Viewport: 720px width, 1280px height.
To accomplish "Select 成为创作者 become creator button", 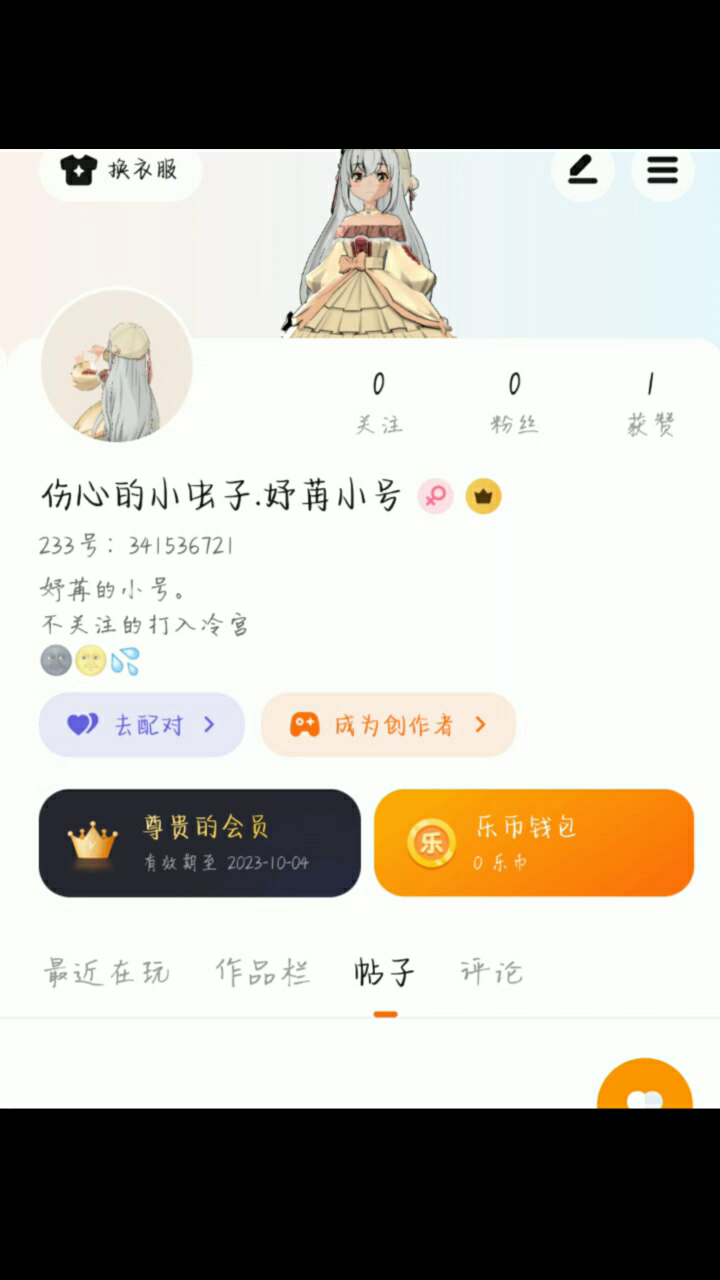I will 388,725.
